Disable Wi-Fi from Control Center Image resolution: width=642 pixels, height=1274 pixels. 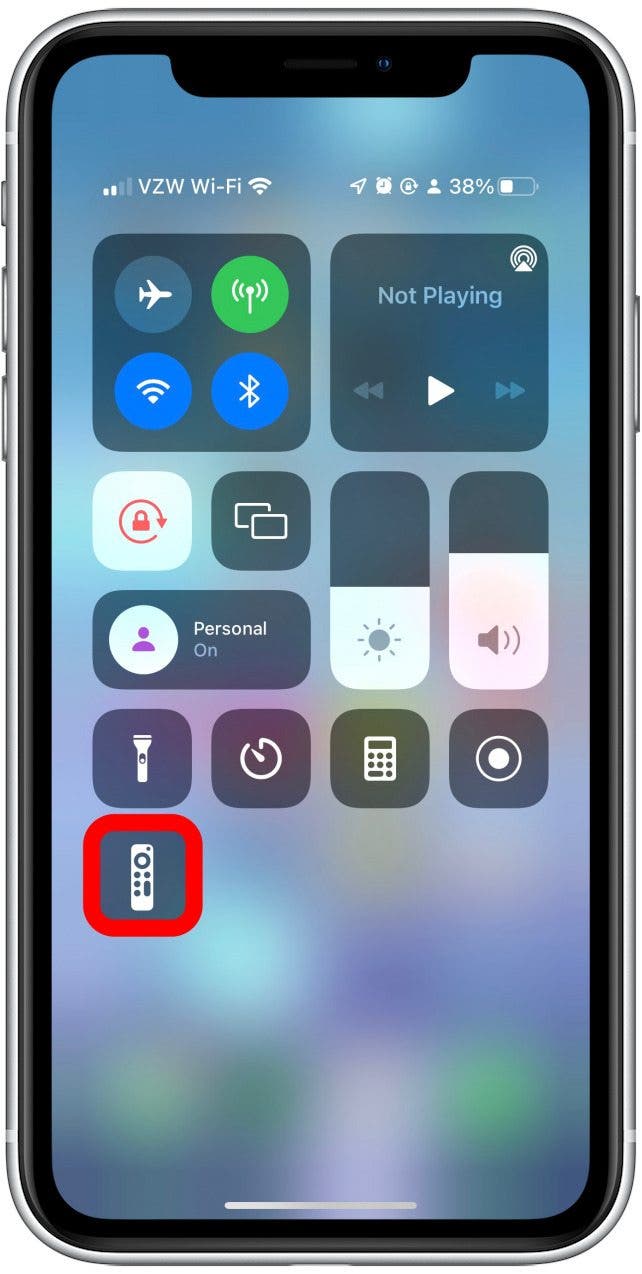click(x=153, y=391)
